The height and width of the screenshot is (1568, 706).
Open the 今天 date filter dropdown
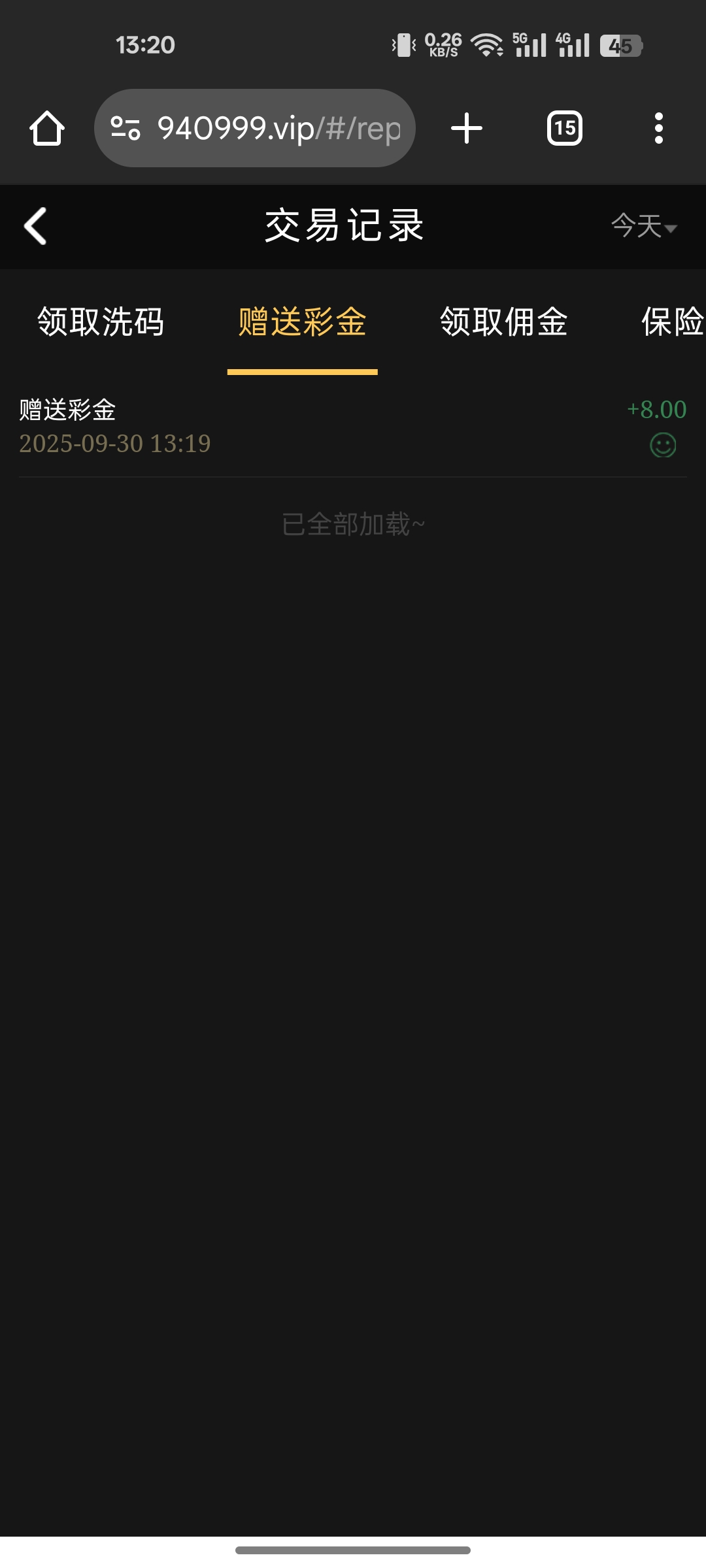pos(644,226)
